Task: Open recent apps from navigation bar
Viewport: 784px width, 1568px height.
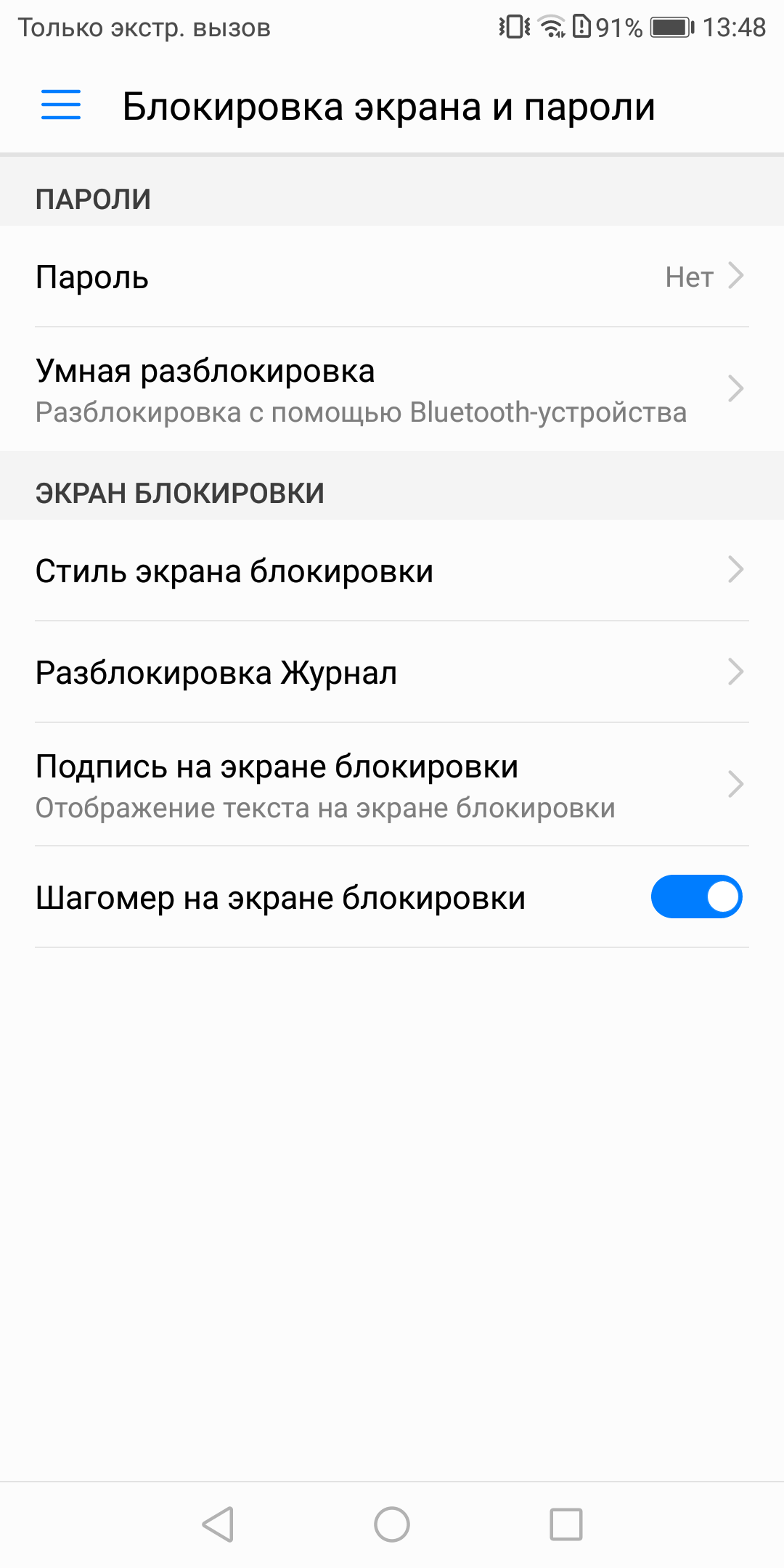Action: click(x=566, y=1524)
